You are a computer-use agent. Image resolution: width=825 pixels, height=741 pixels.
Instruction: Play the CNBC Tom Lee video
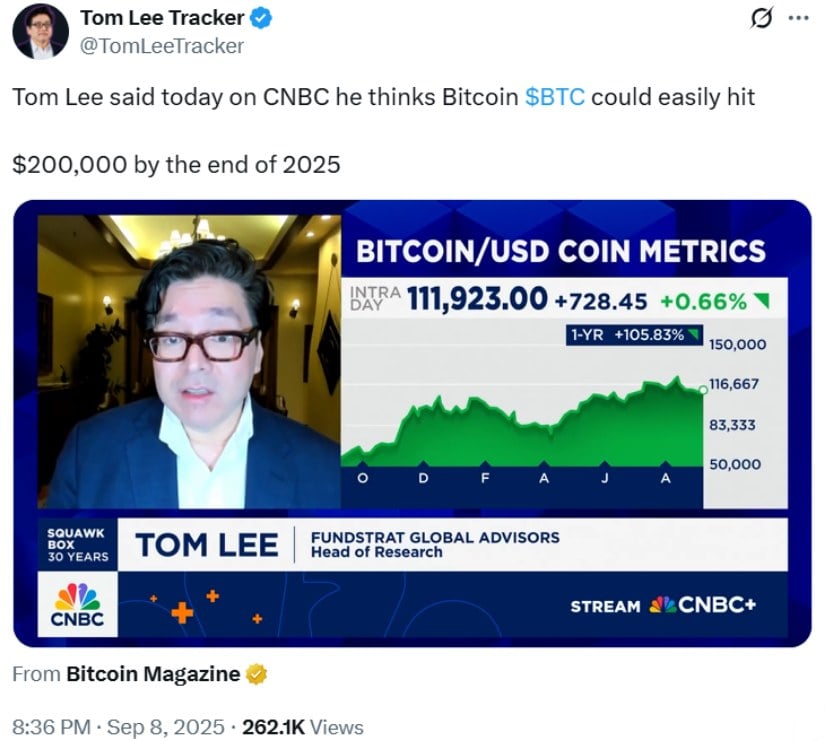pyautogui.click(x=412, y=422)
